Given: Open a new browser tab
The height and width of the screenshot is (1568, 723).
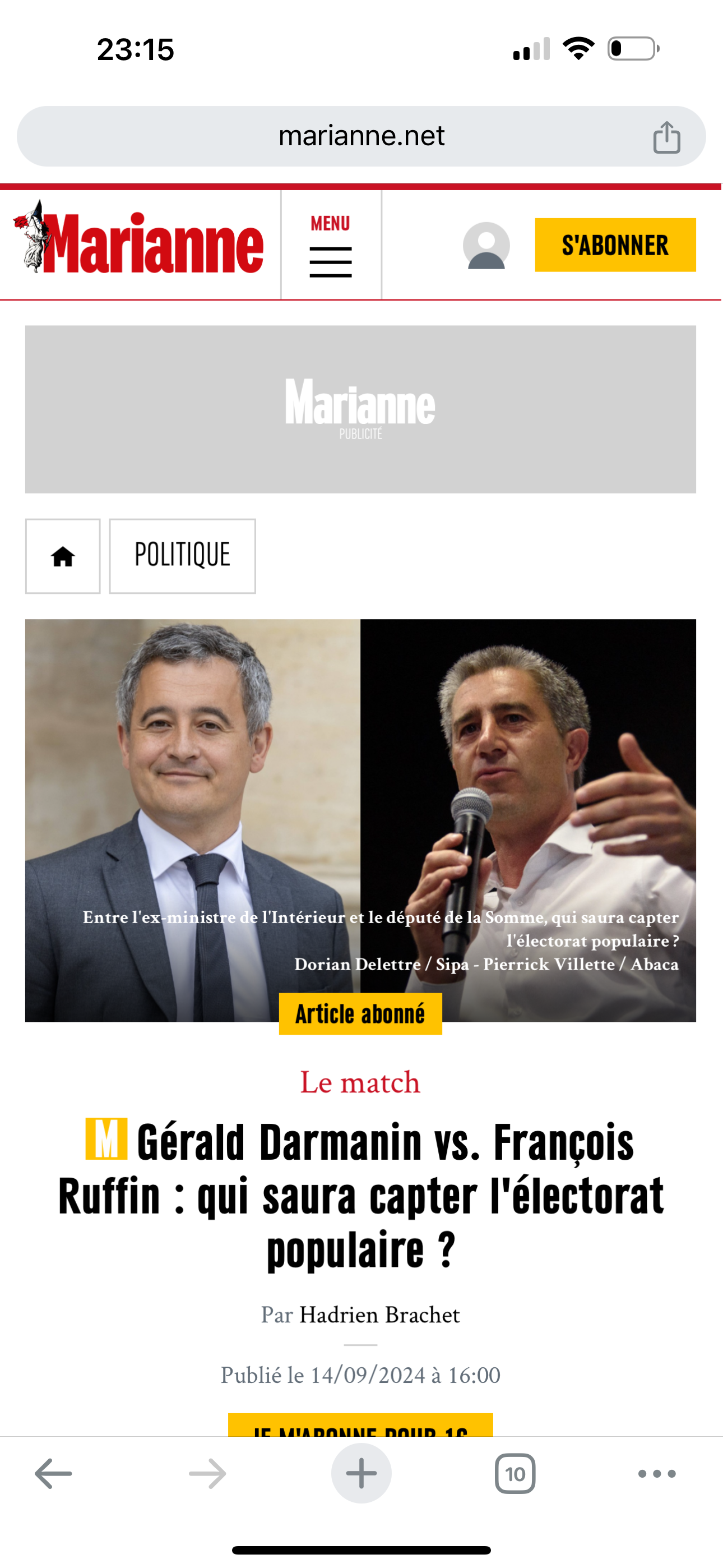Looking at the screenshot, I should click(361, 1474).
